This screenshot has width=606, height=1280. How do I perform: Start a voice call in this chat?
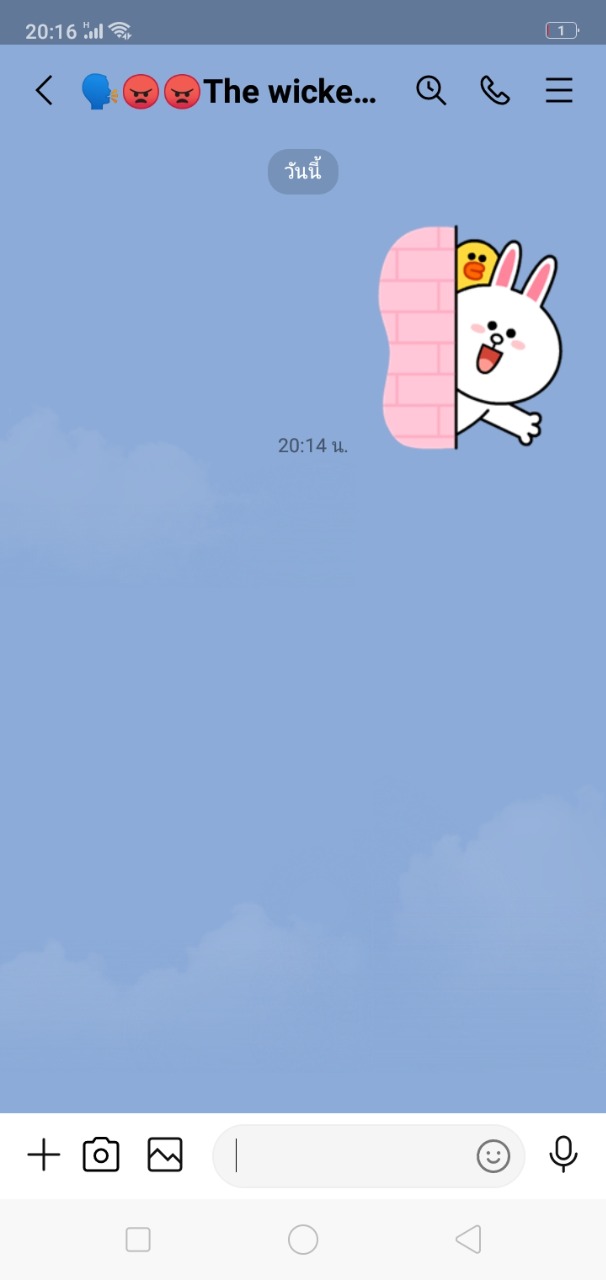[x=495, y=91]
